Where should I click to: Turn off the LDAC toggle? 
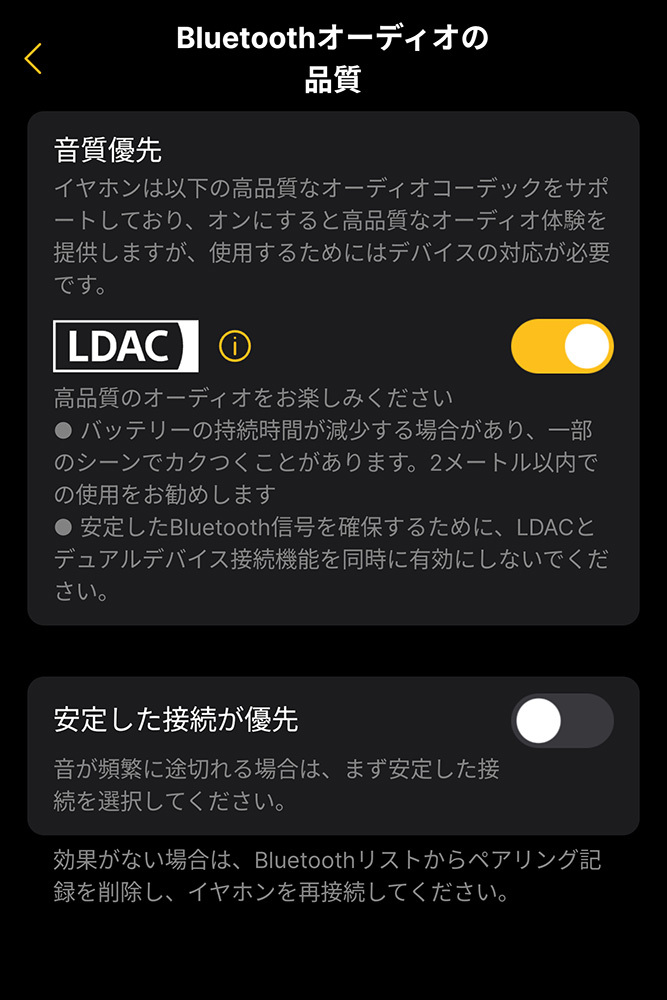(562, 346)
